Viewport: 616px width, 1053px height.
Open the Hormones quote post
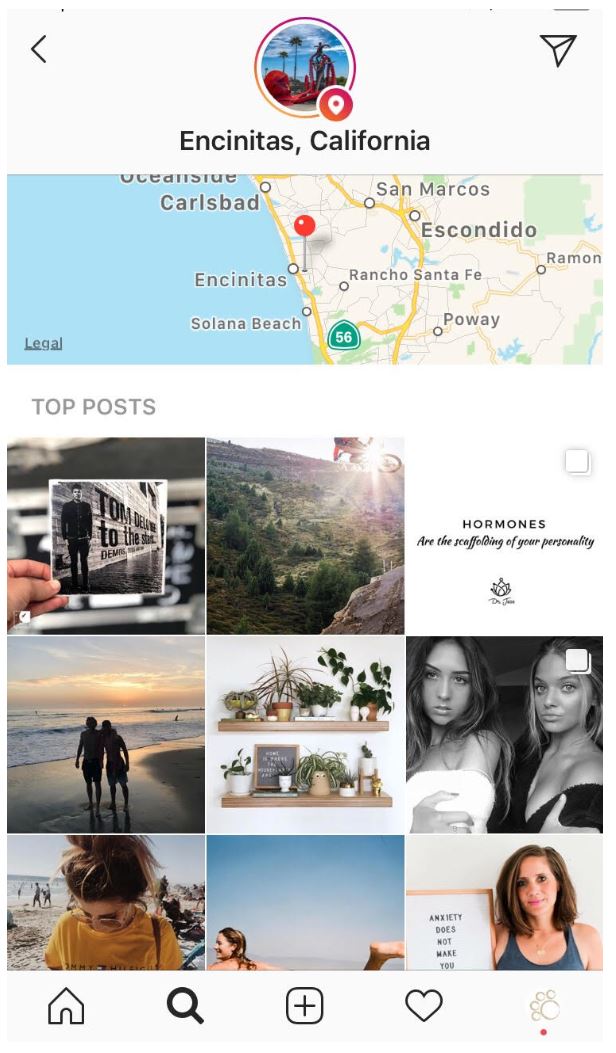504,536
